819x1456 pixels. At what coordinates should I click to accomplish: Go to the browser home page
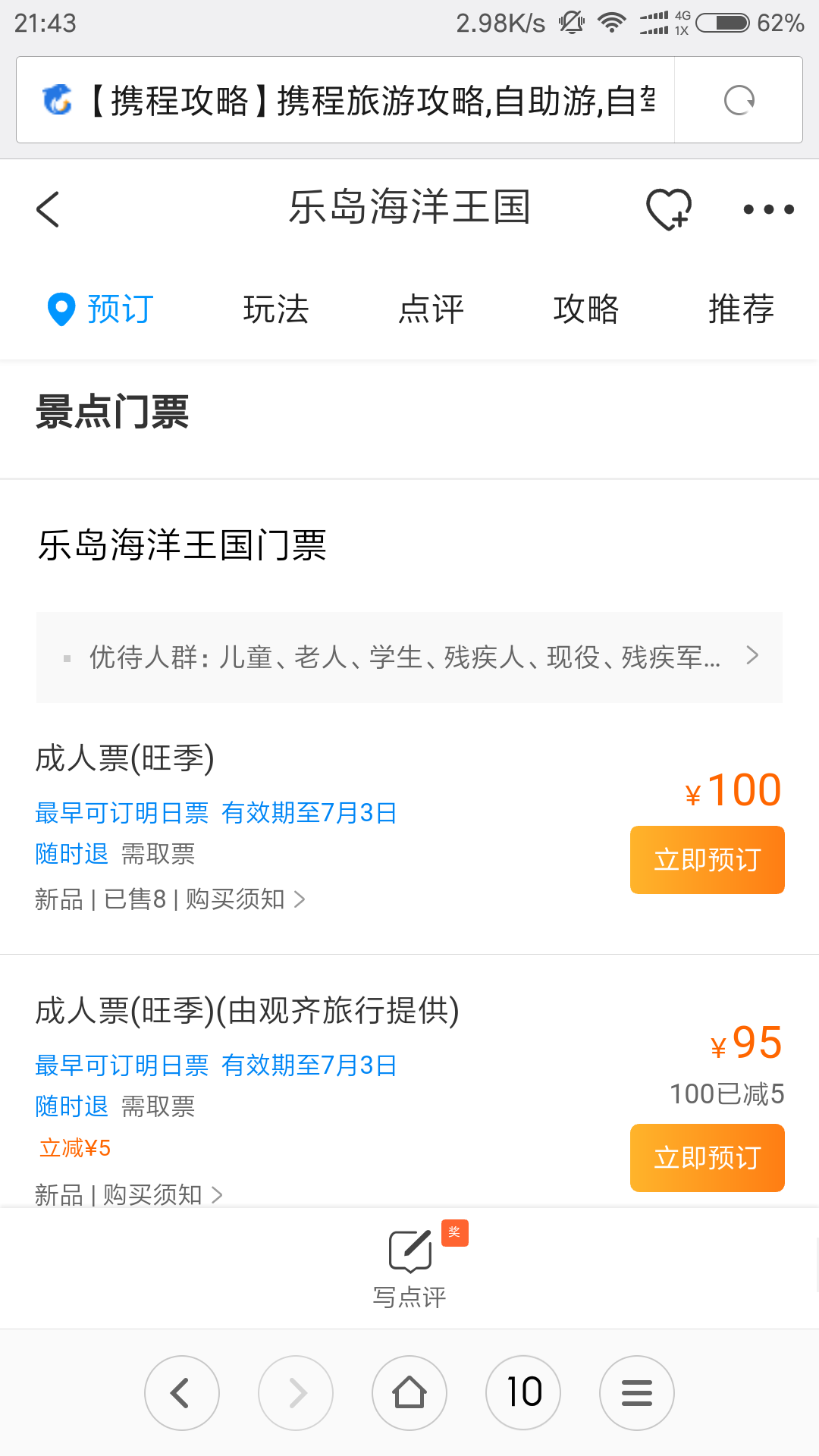(x=409, y=1393)
